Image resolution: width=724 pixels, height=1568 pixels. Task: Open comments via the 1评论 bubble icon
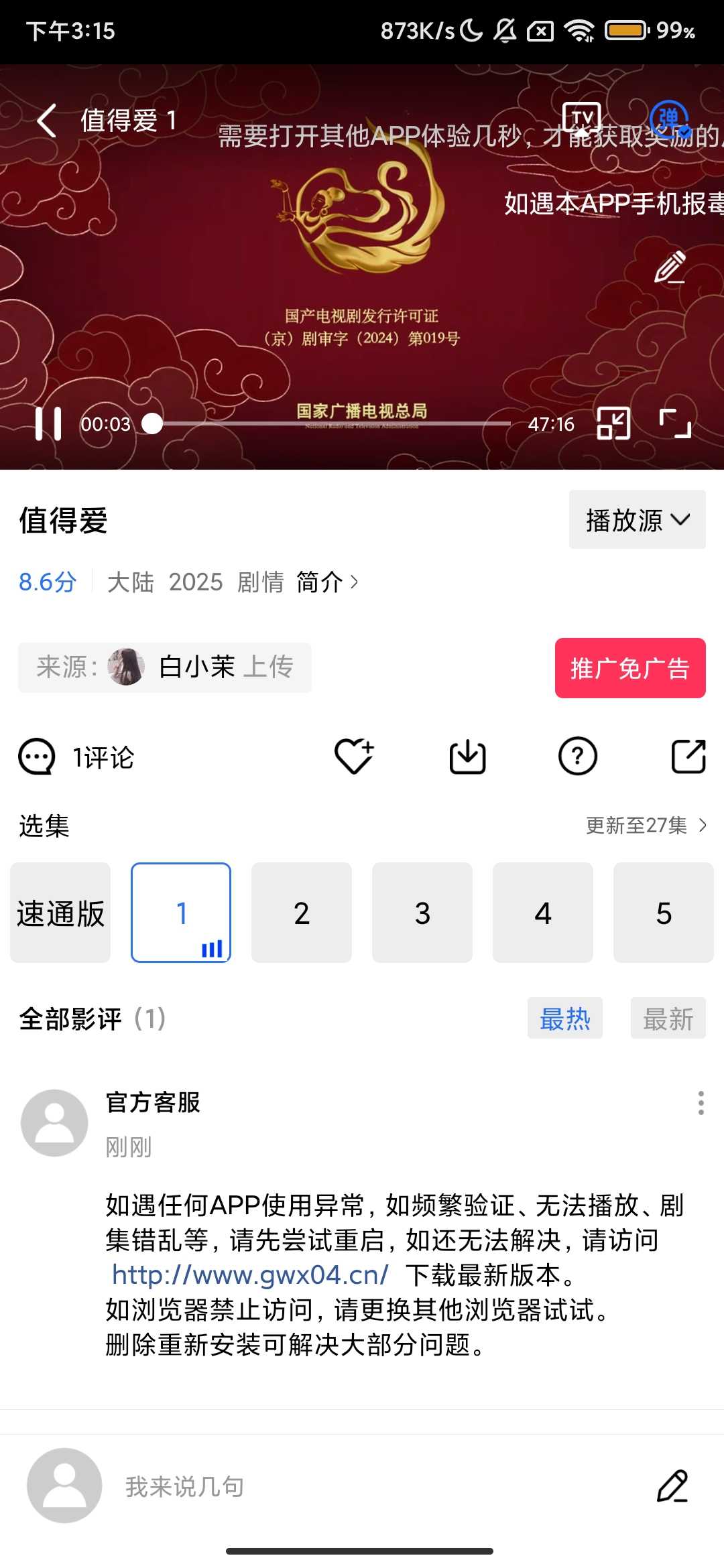(x=37, y=757)
